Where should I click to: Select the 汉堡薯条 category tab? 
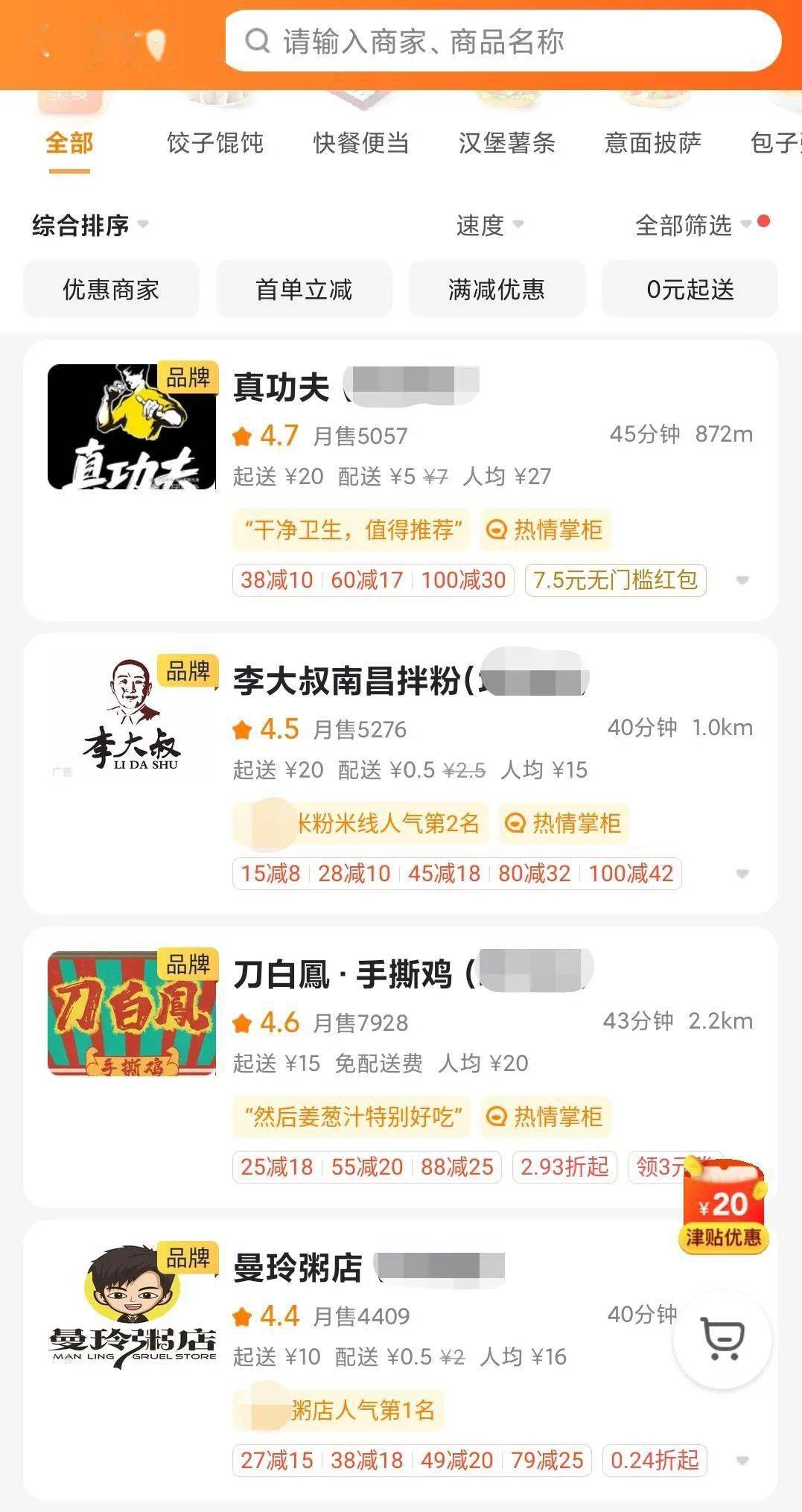[x=507, y=142]
